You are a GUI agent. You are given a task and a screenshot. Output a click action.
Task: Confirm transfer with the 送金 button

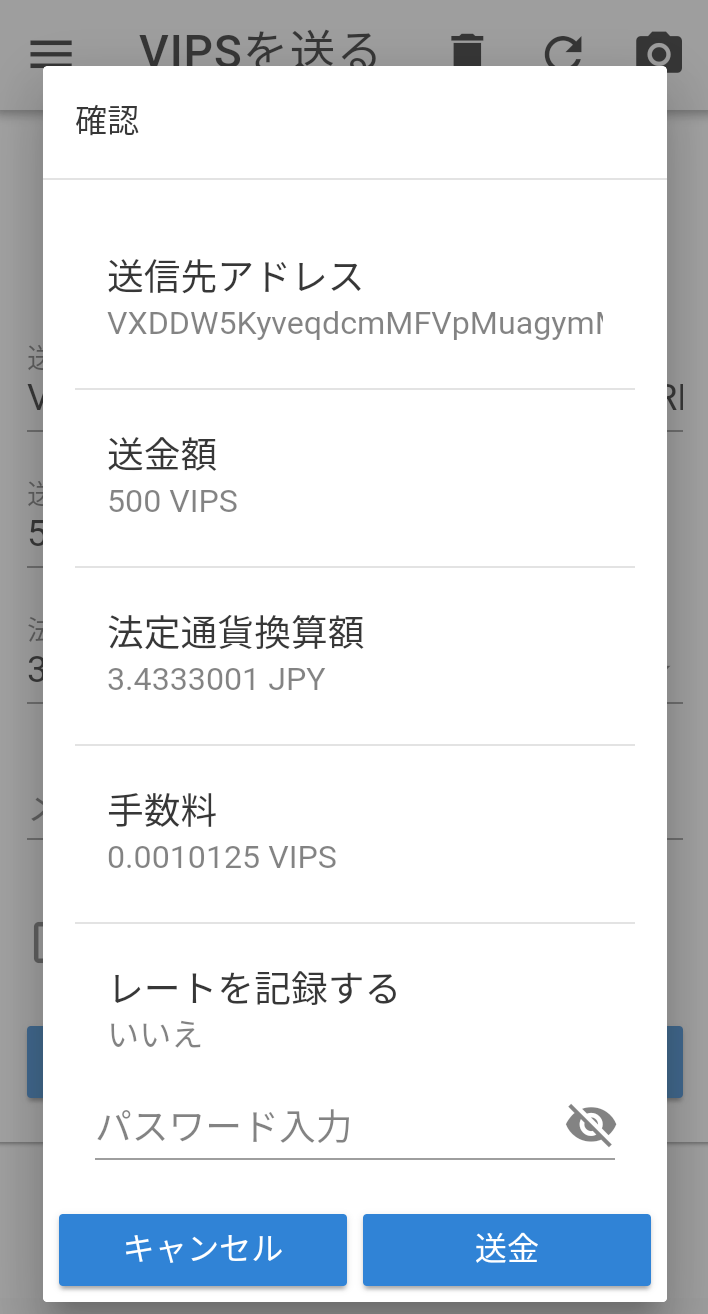point(506,1249)
